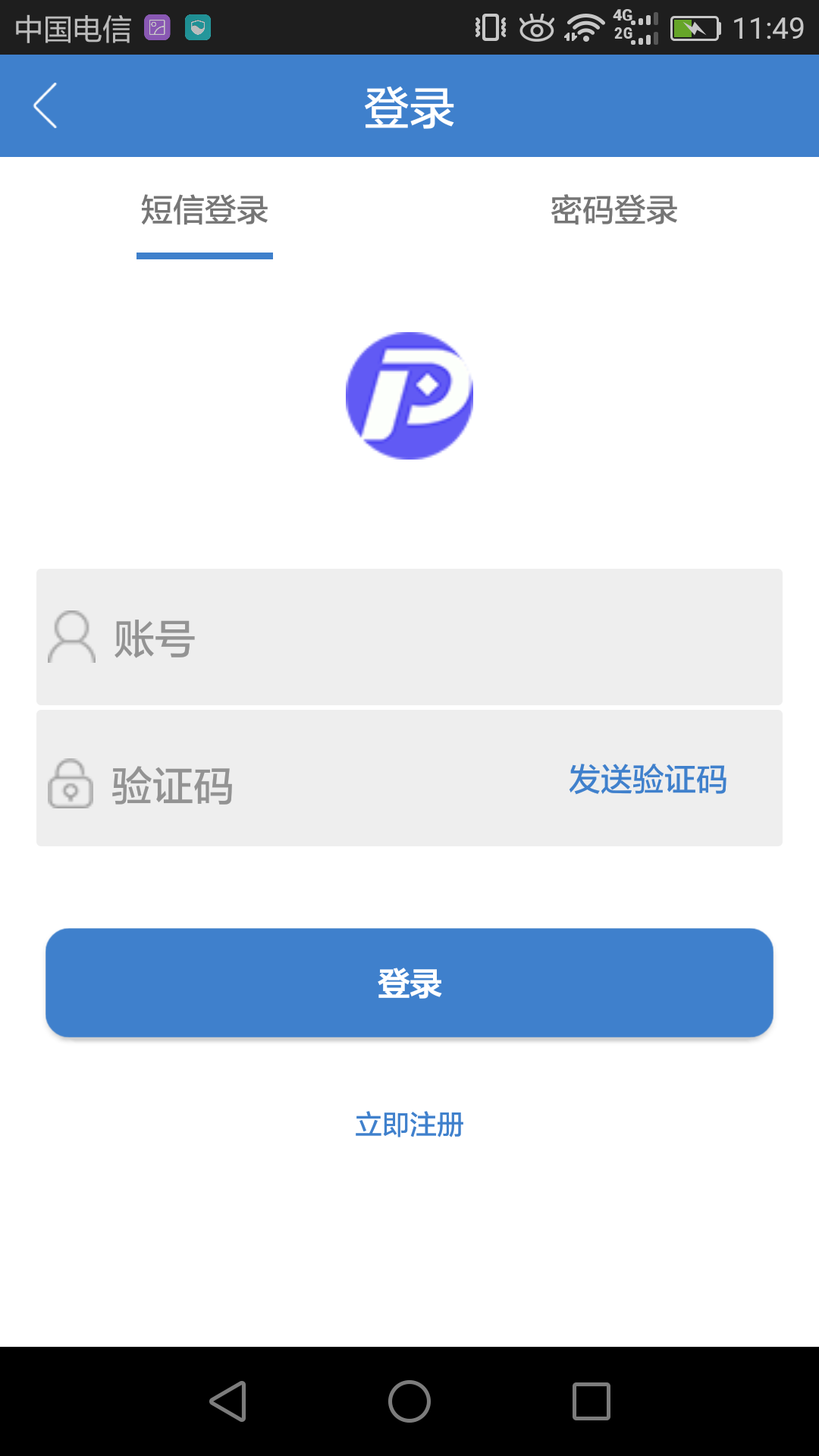
Task: Switch to the 密码登录 tab
Action: 614,210
